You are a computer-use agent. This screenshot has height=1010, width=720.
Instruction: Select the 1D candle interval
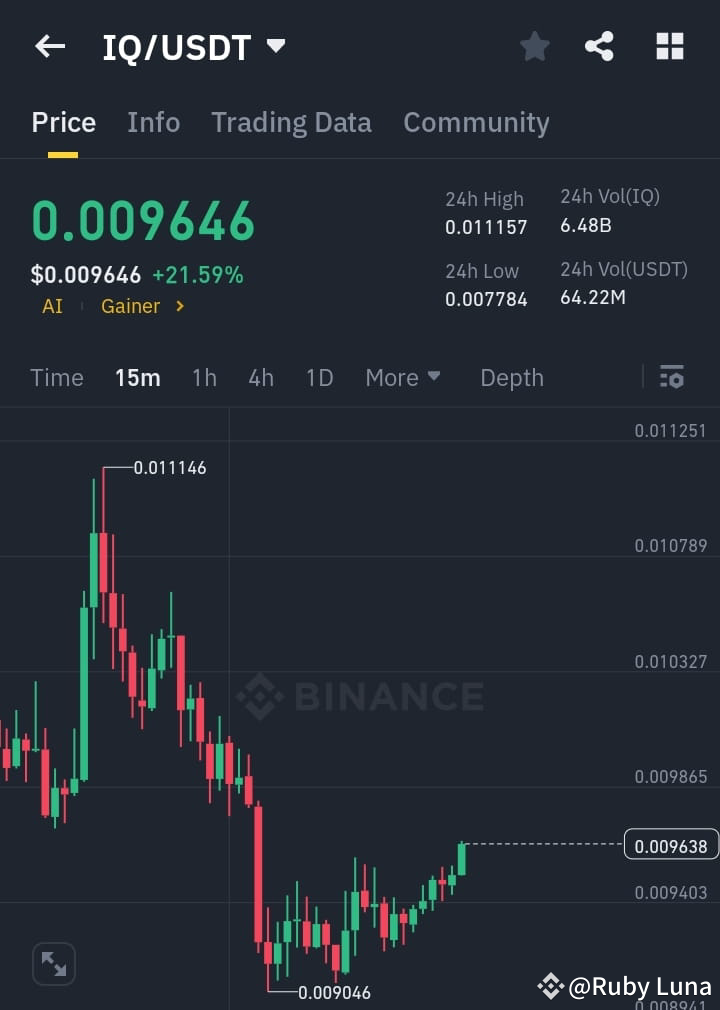pyautogui.click(x=319, y=378)
